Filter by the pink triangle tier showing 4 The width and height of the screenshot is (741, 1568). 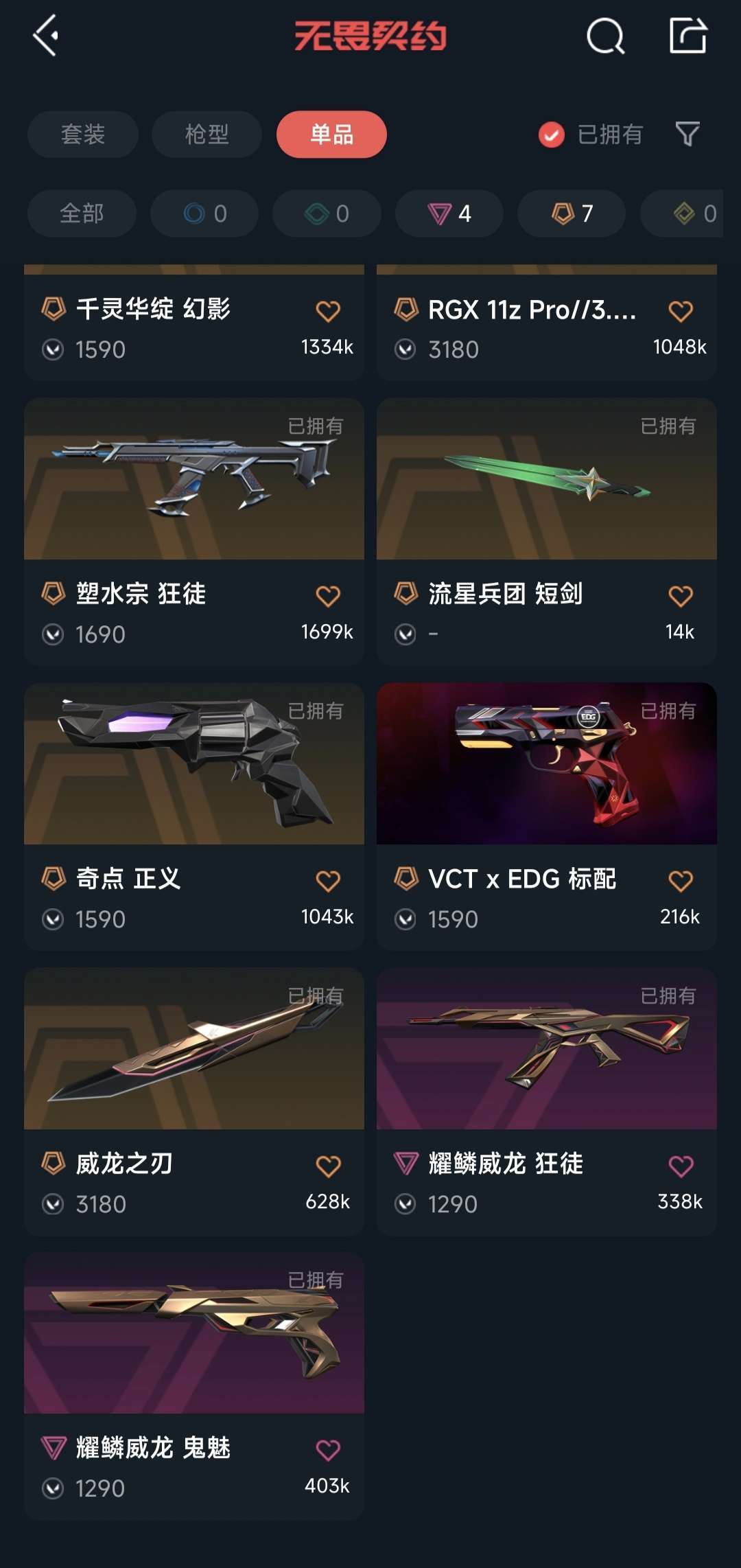click(x=449, y=214)
